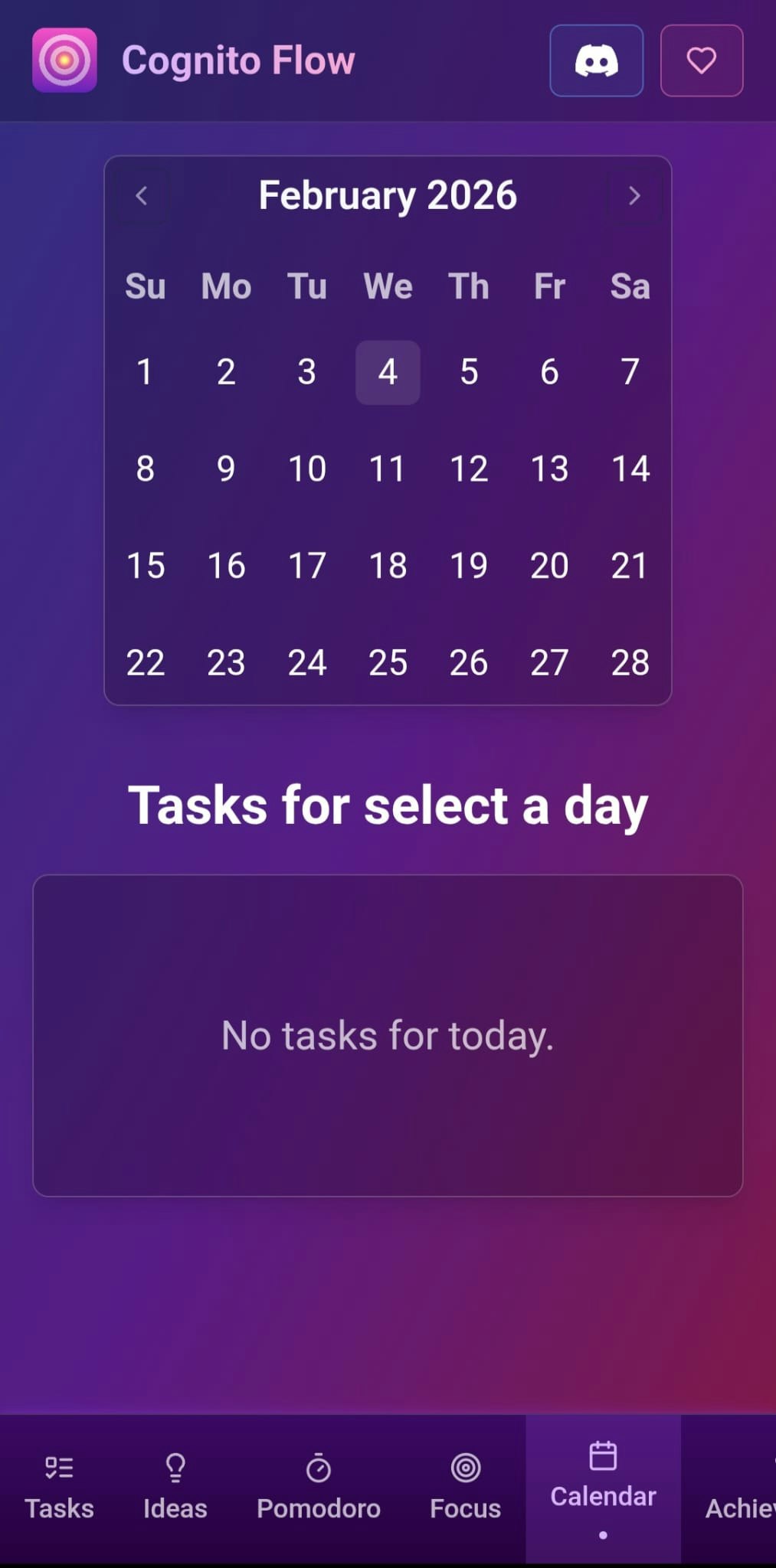The height and width of the screenshot is (1568, 776).
Task: Pick February 14 in the calendar
Action: [x=630, y=469]
